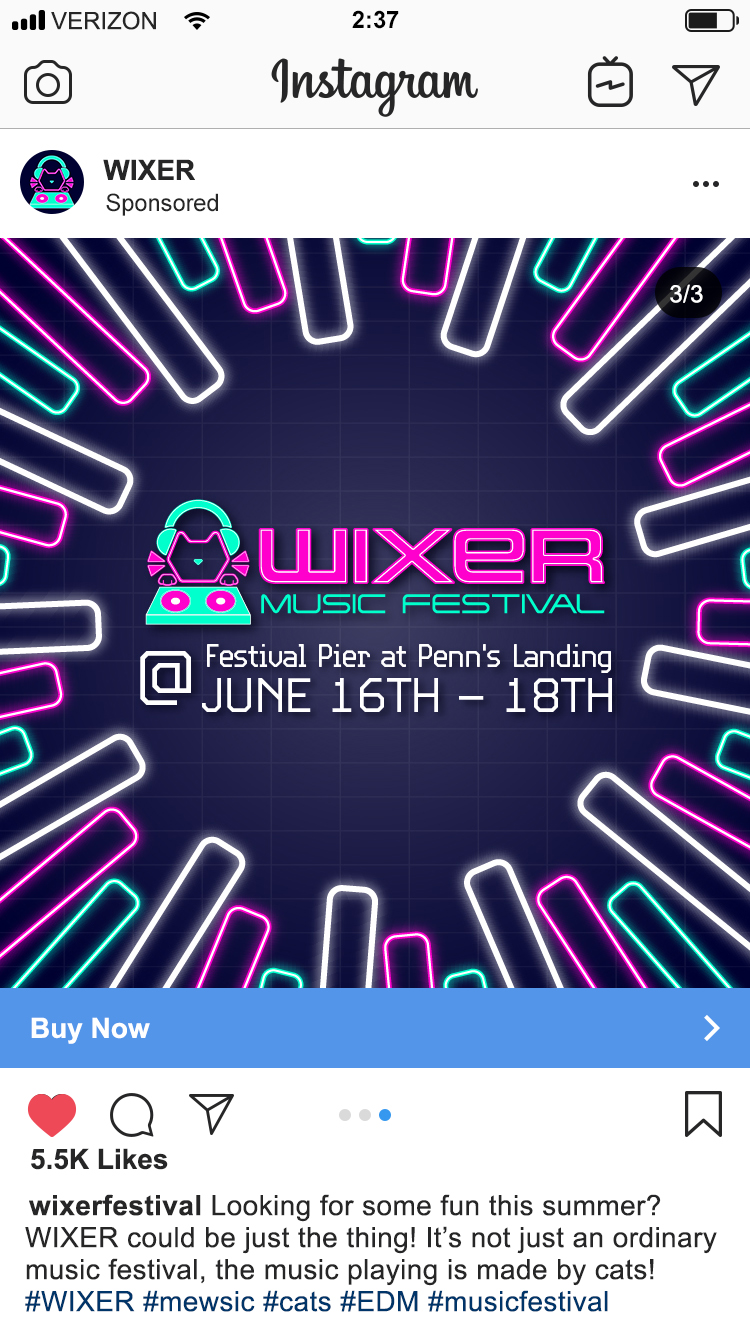Open the #musicfestival hashtag

[518, 1302]
